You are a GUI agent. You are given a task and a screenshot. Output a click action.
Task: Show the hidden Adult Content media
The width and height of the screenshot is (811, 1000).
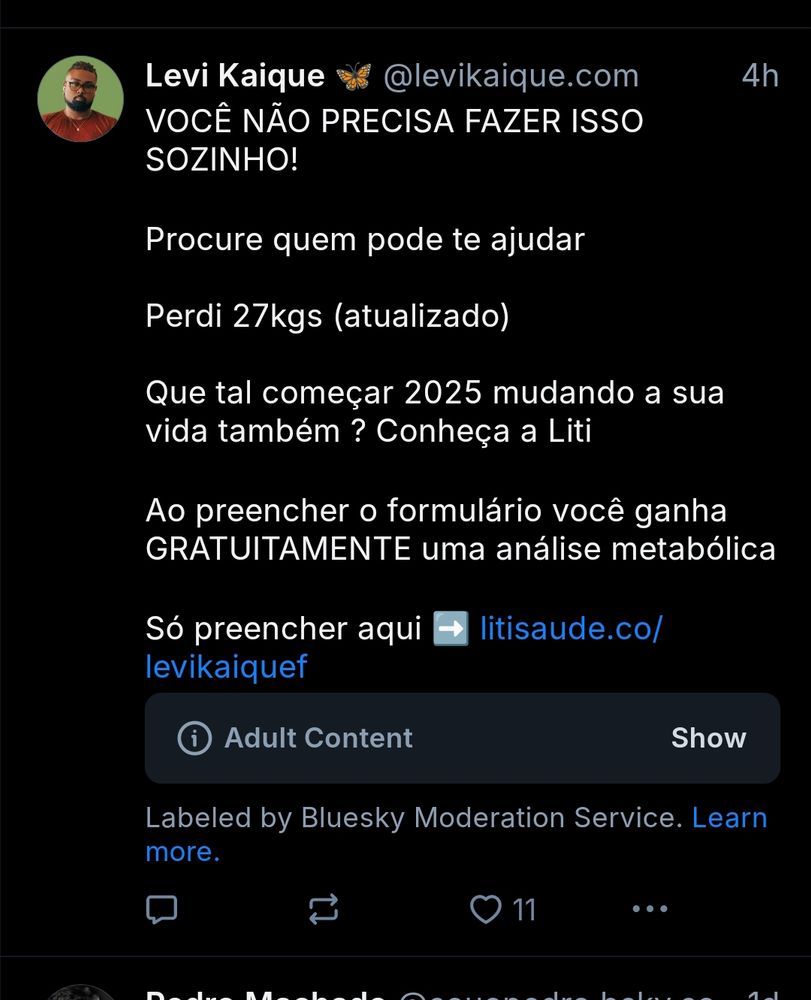coord(708,738)
